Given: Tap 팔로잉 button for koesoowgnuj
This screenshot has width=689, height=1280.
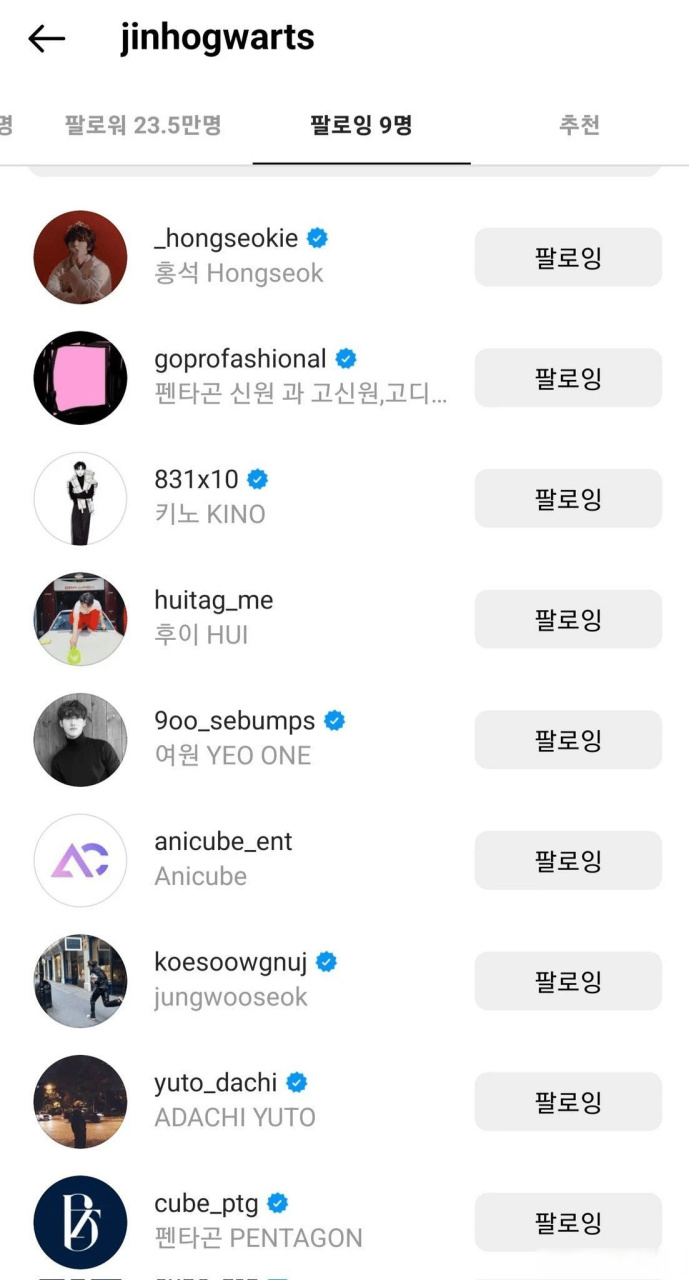Looking at the screenshot, I should tap(567, 981).
